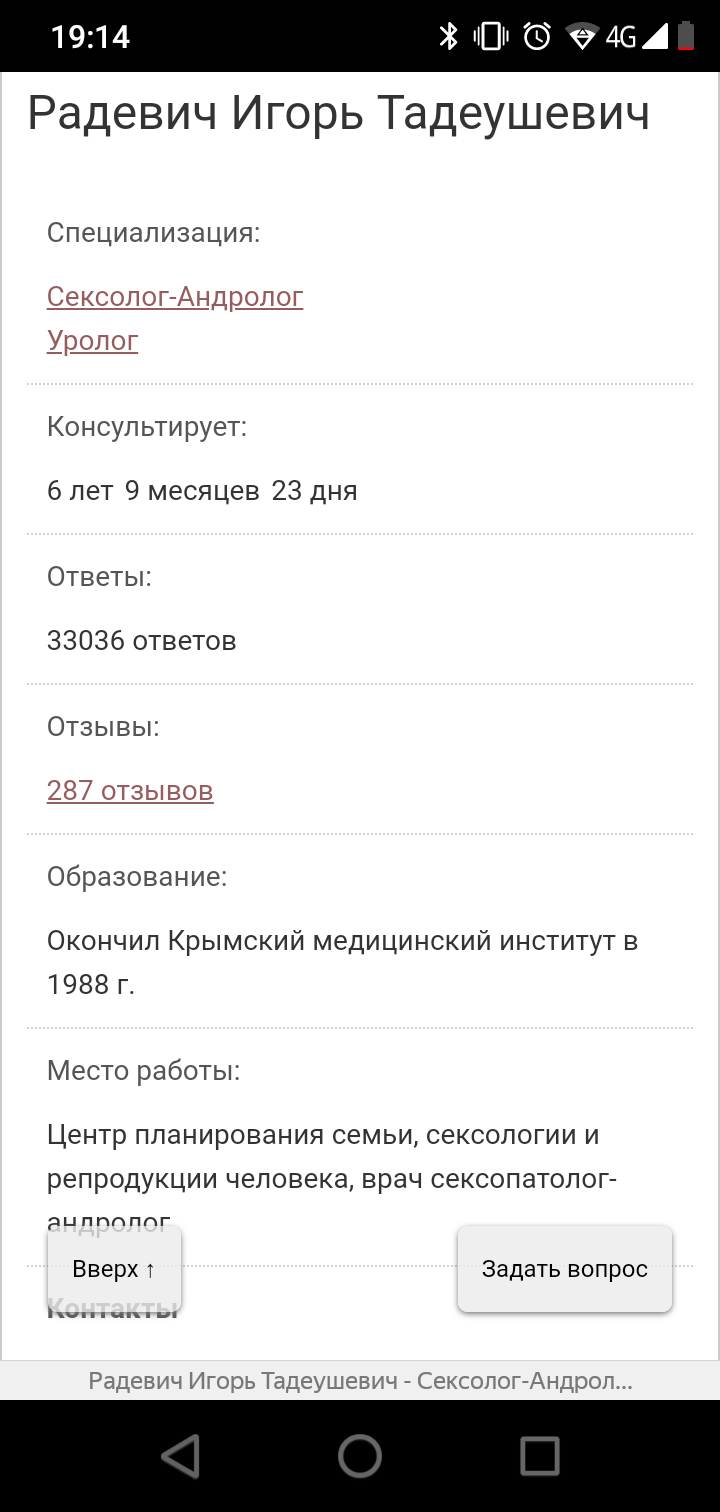Go back using the system back button
720x1512 pixels.
(181, 1456)
